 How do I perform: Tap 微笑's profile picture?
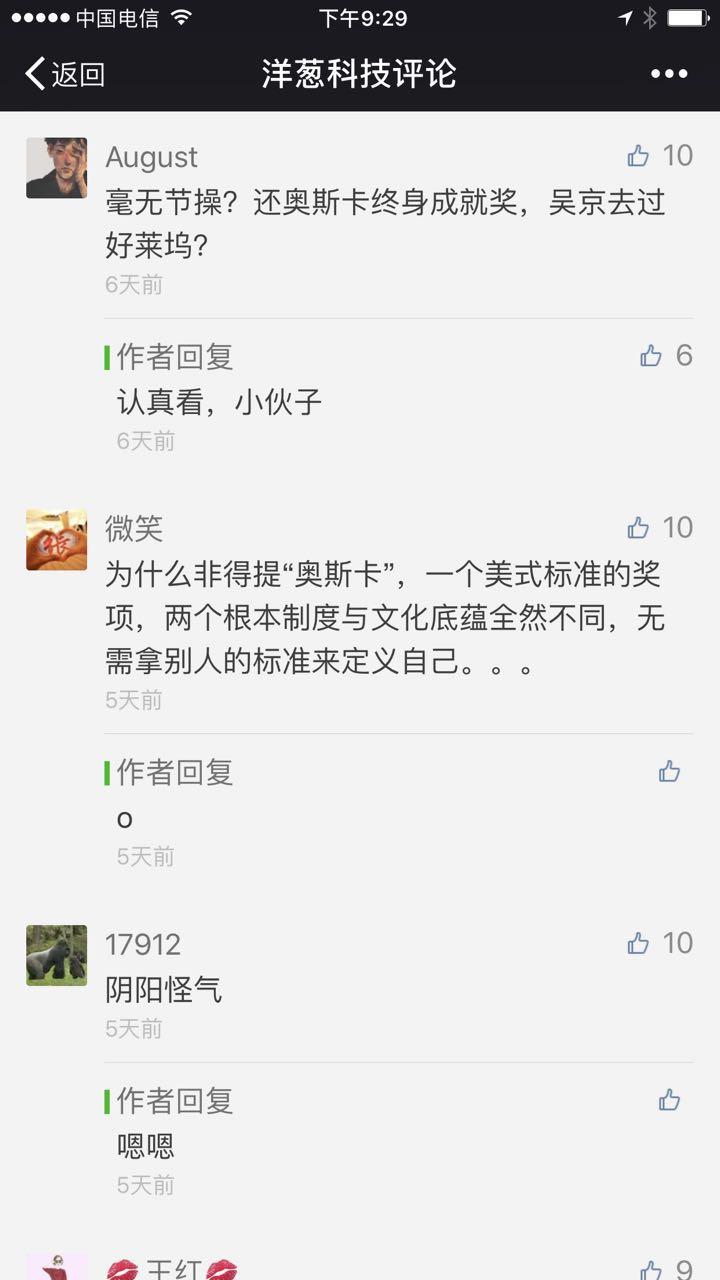click(x=56, y=539)
